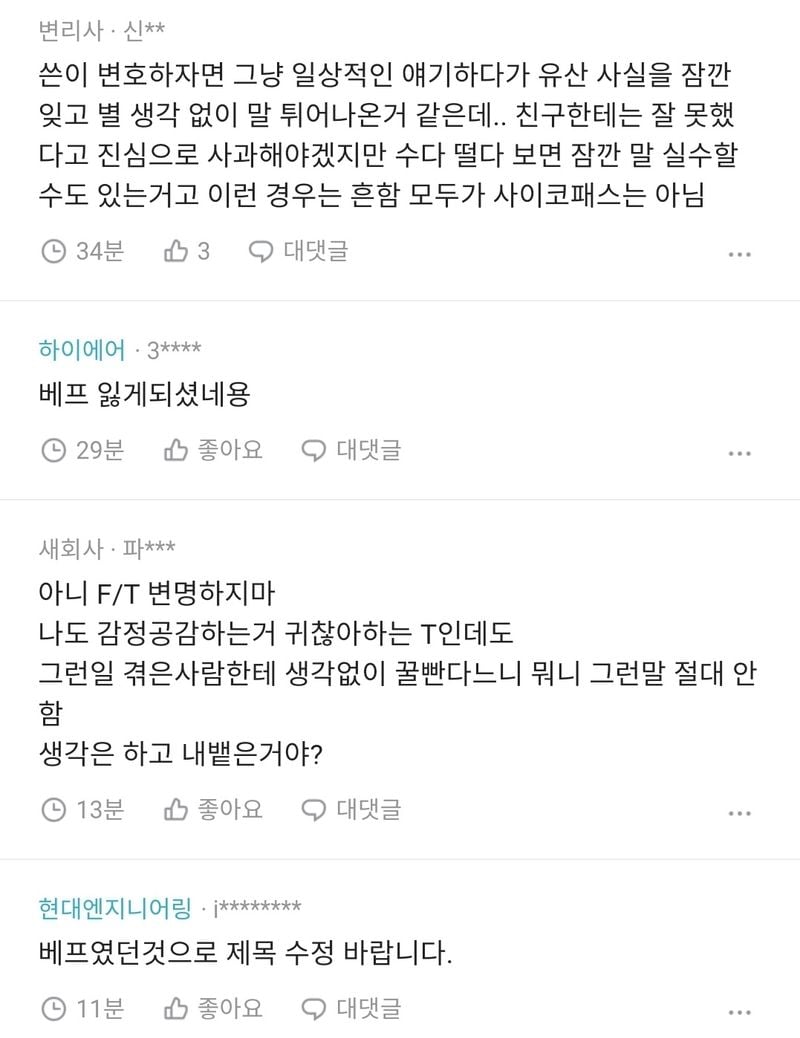800x1038 pixels.
Task: Reply to the 하이에어 comment via 대댓글
Action: point(351,451)
